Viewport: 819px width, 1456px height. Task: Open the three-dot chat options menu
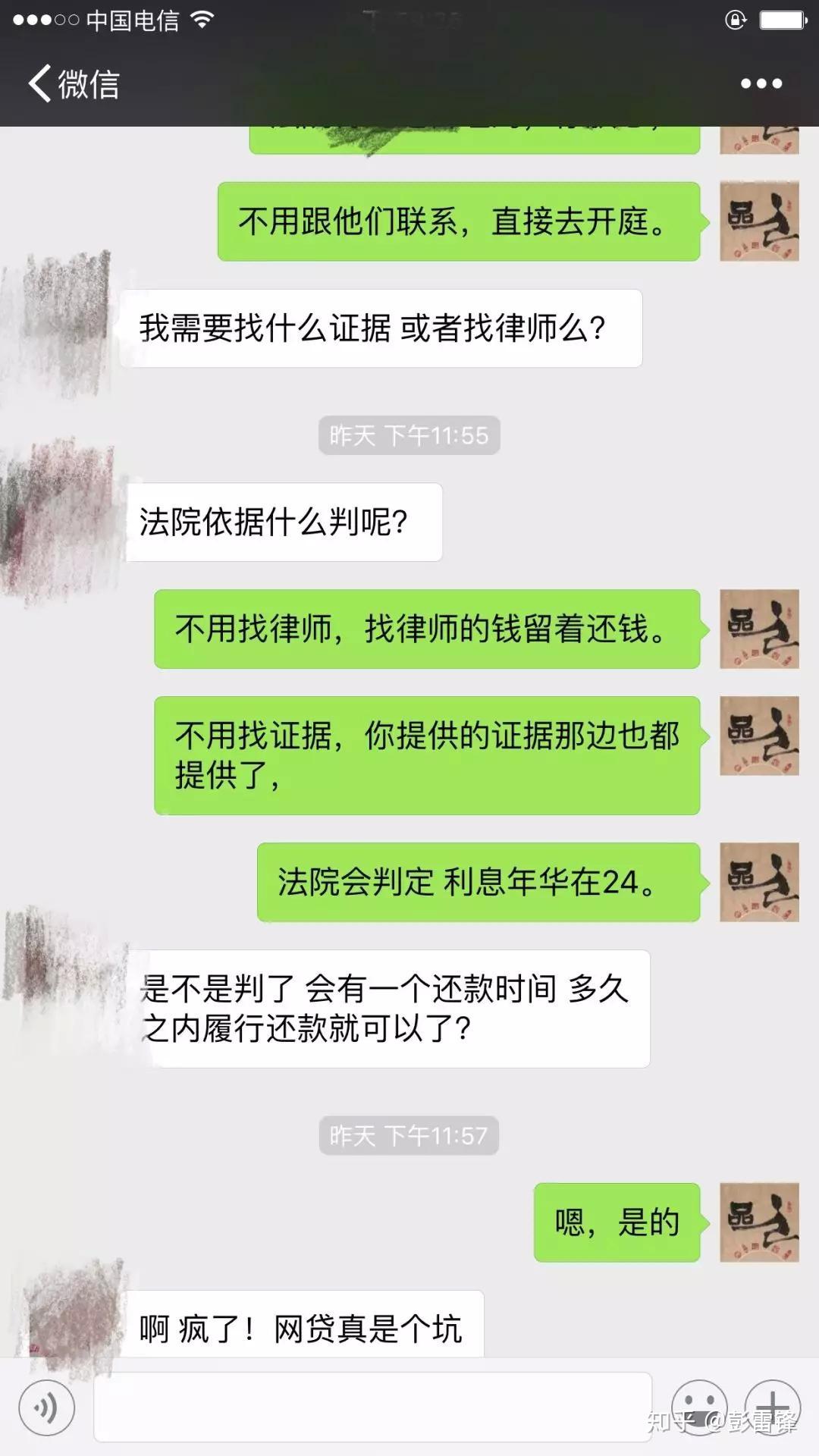[761, 83]
